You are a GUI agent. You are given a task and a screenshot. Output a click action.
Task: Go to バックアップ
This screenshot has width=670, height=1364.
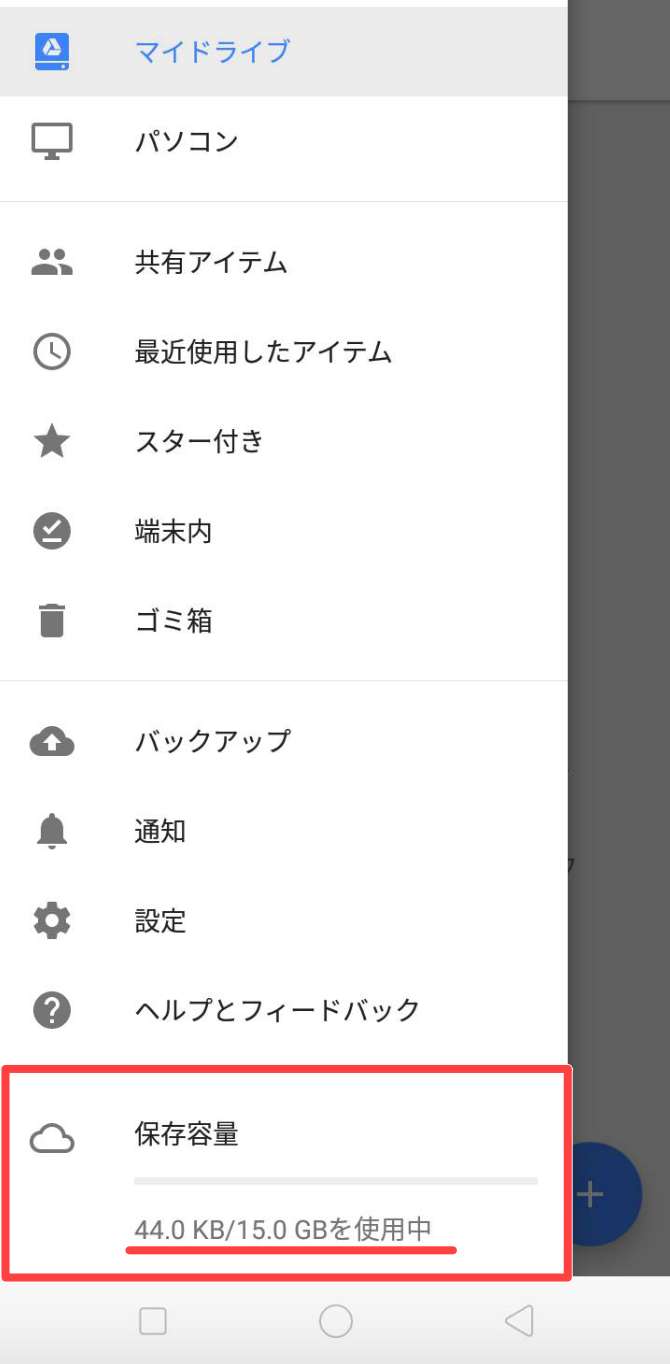click(212, 741)
